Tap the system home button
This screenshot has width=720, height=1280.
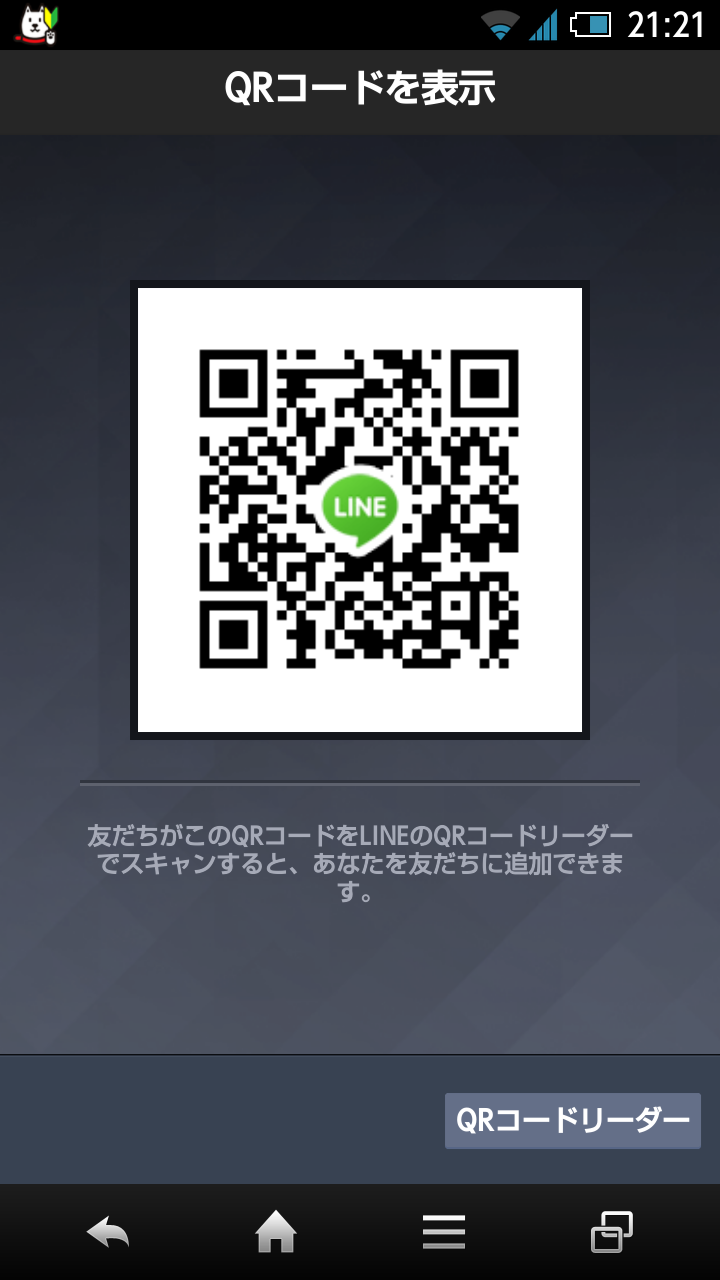tap(276, 1232)
